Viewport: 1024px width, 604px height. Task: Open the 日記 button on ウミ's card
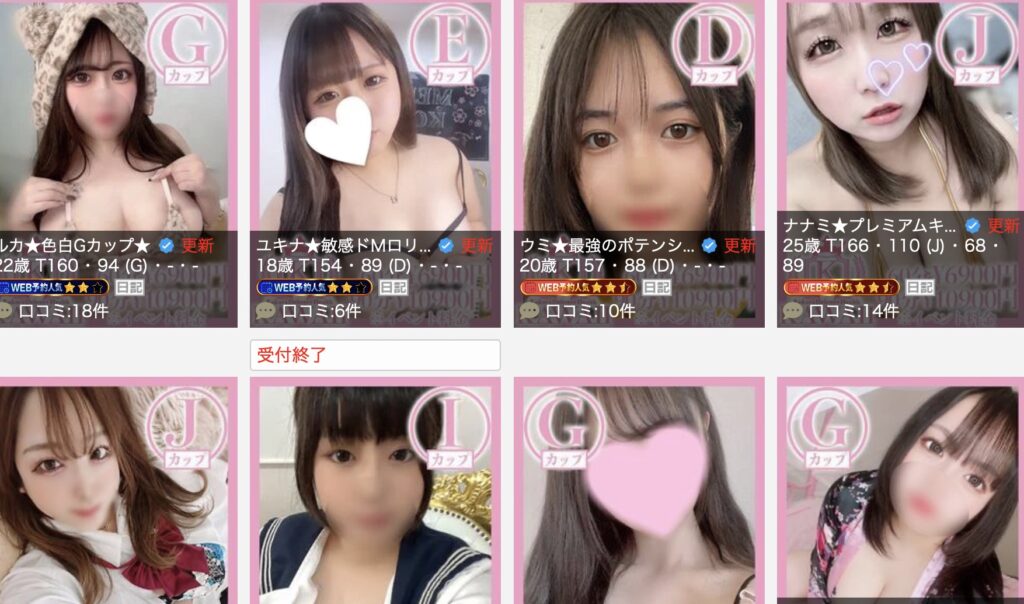coord(656,287)
